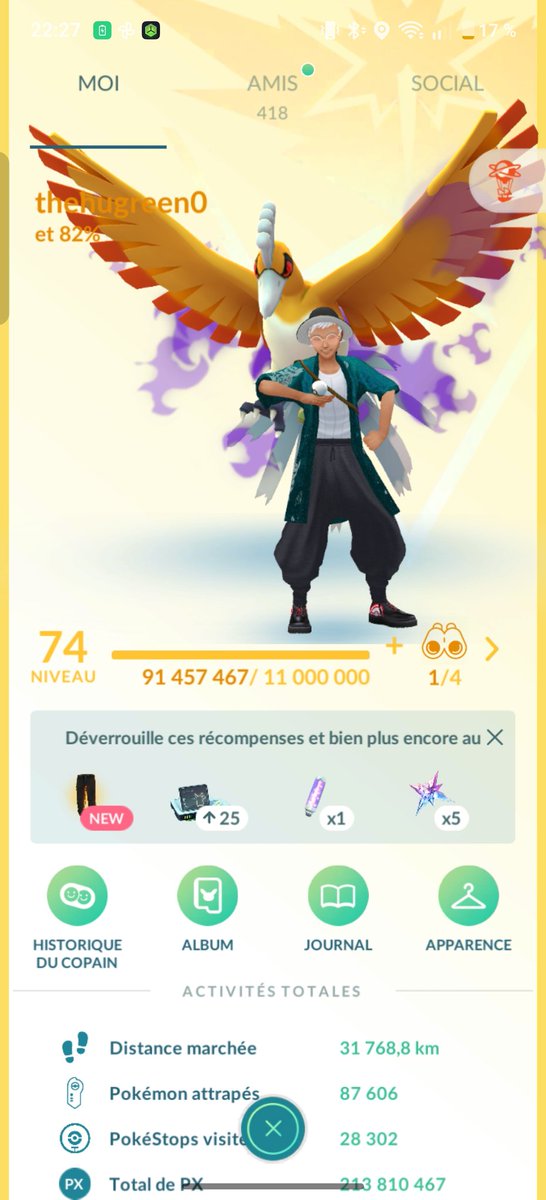Tap the arrow next to binoculars tasks

pos(491,649)
